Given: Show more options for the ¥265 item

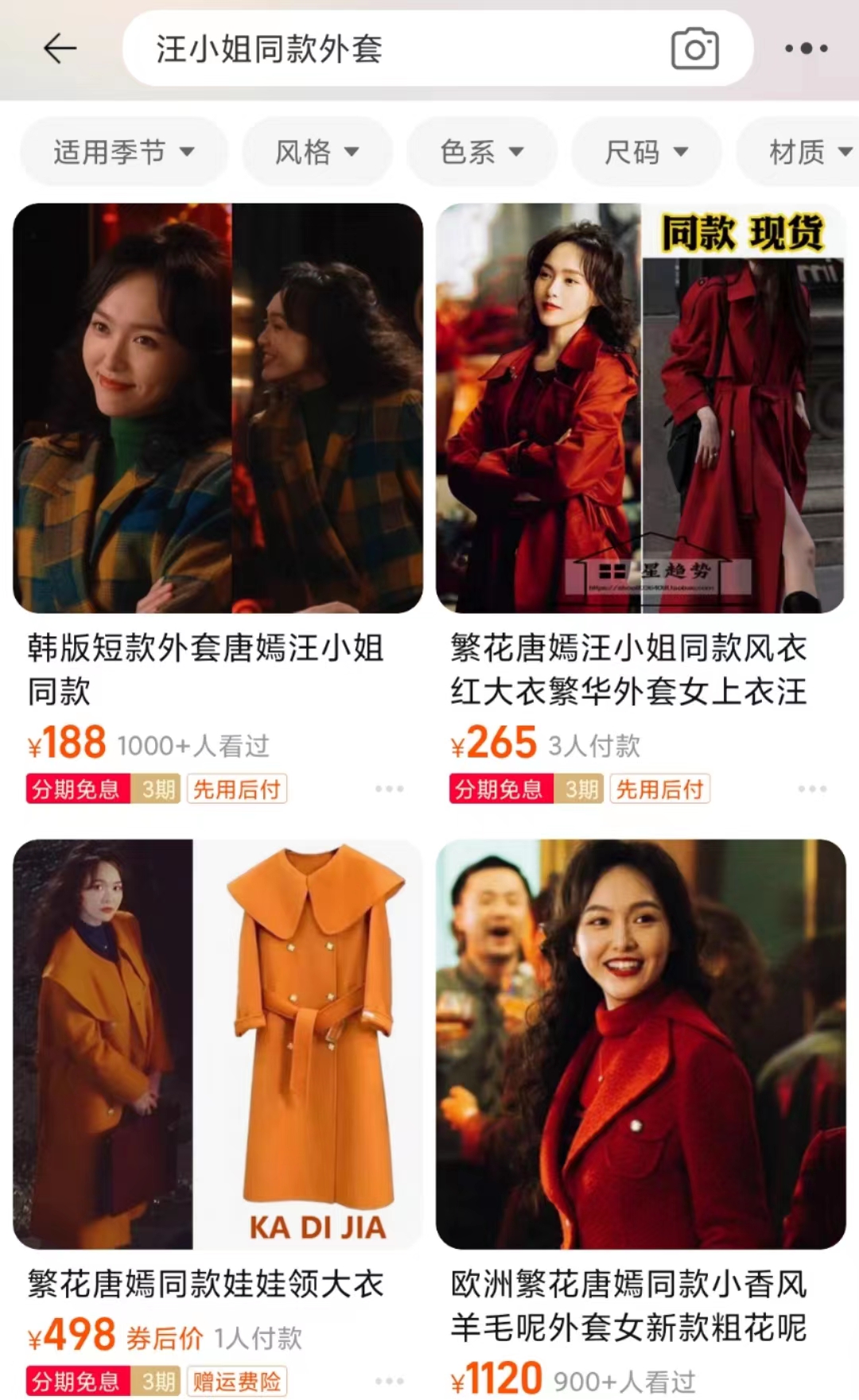Looking at the screenshot, I should 812,789.
